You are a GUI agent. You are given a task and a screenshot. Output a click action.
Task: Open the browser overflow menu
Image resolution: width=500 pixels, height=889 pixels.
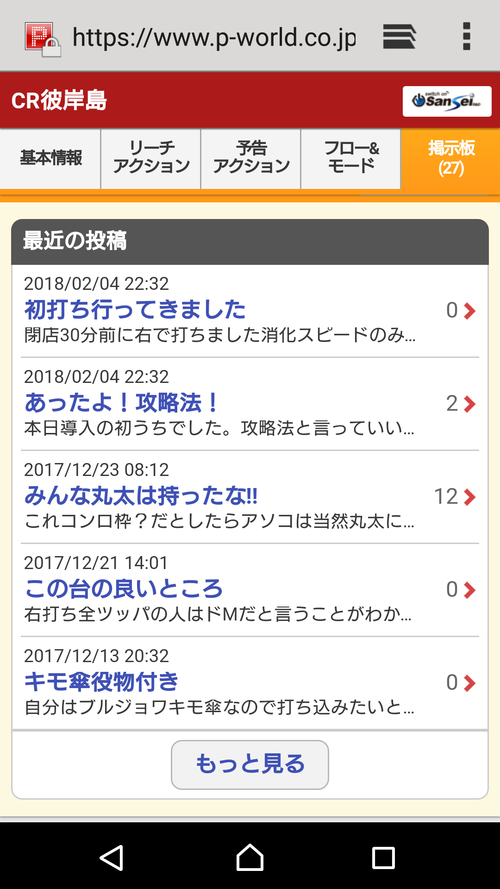pyautogui.click(x=466, y=37)
